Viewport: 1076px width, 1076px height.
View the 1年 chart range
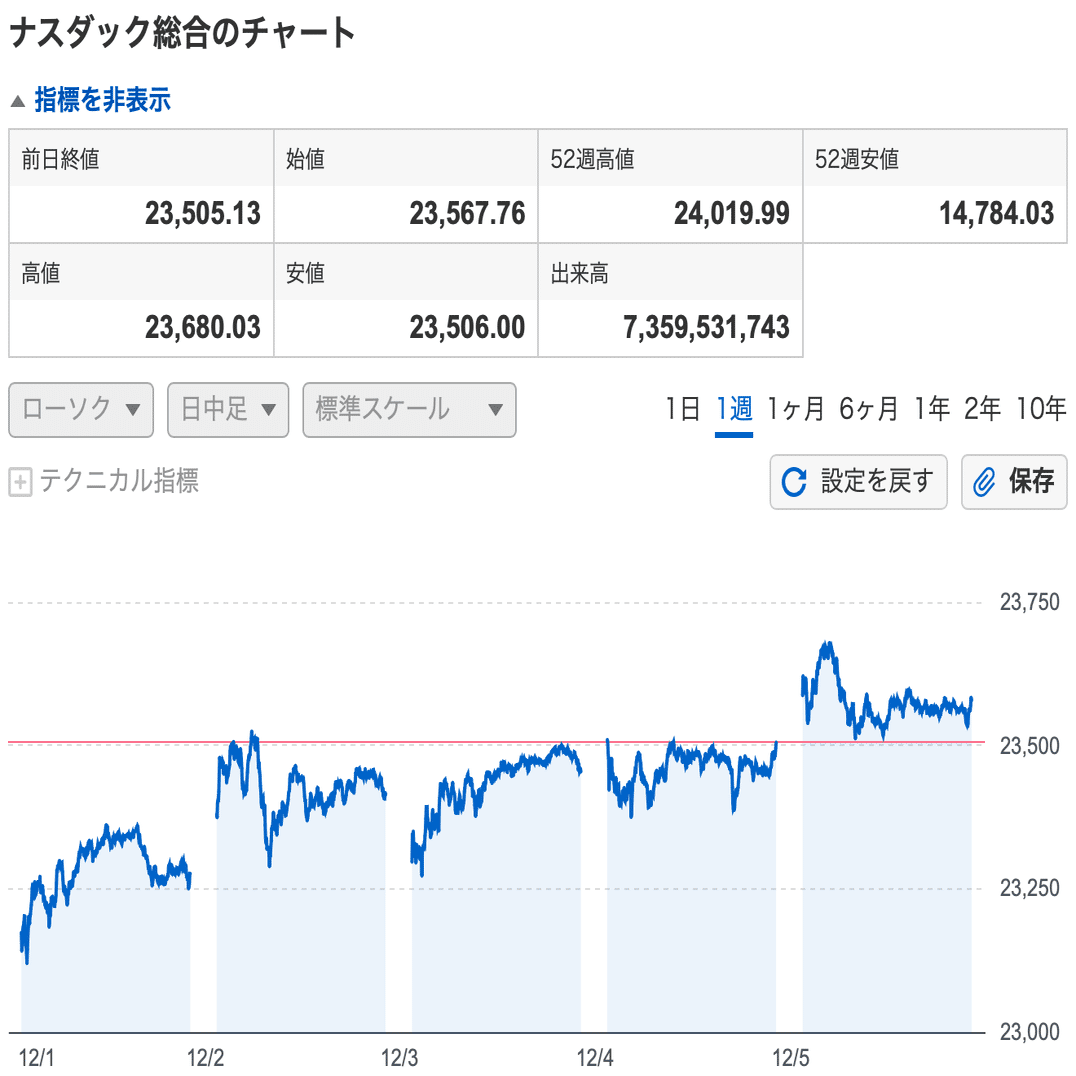(x=932, y=409)
